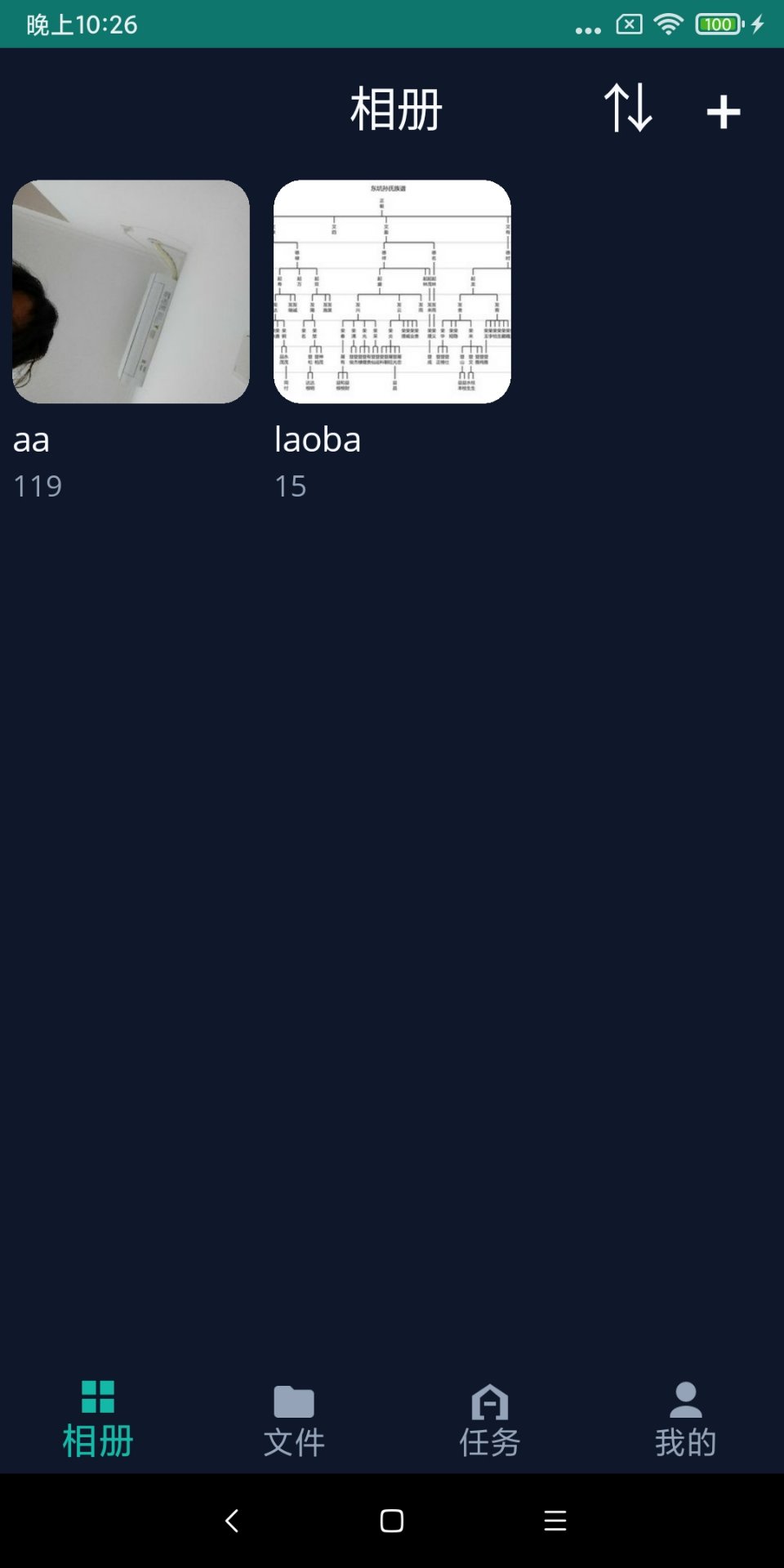Select the 相册 tab
Screen dimensions: 784x1568
click(x=98, y=1420)
